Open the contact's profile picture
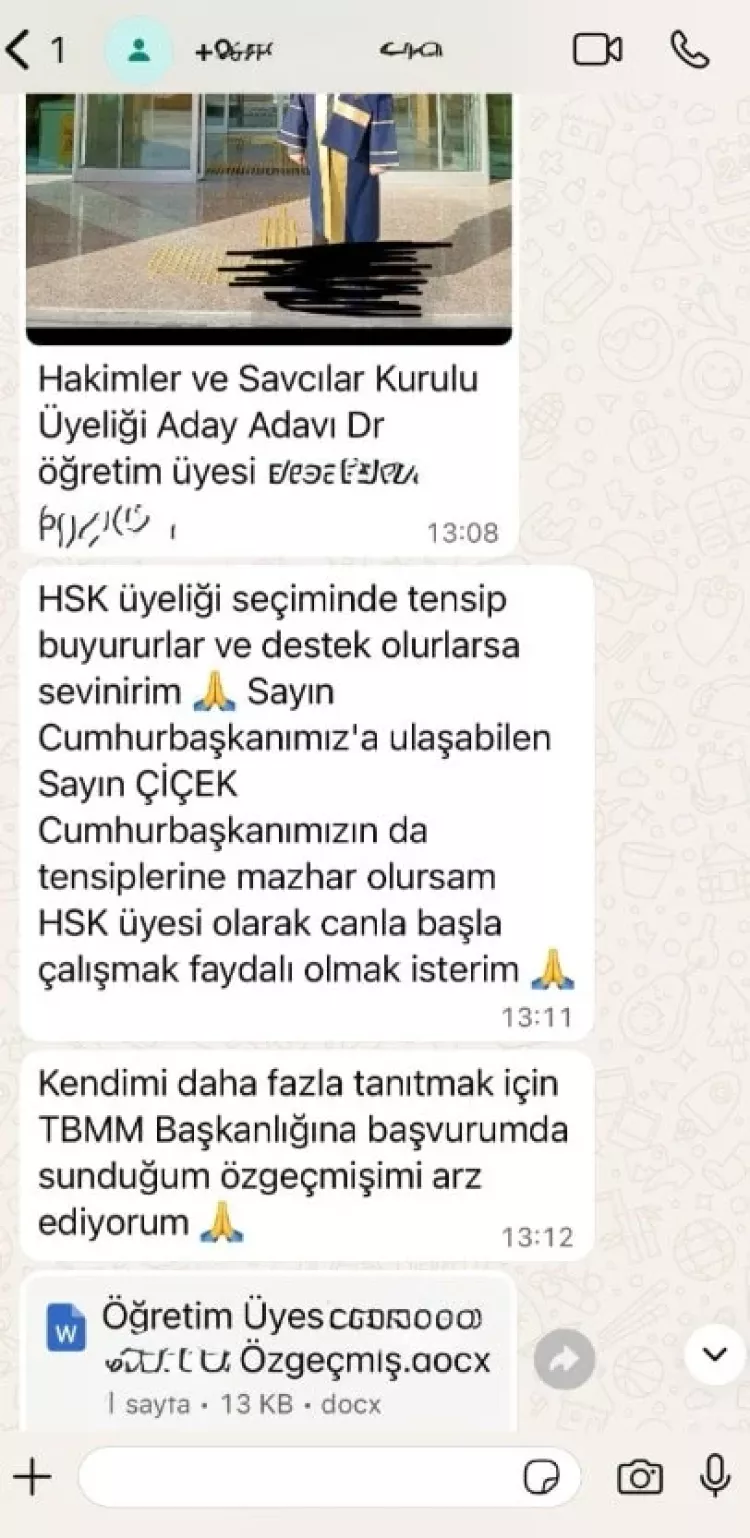The image size is (750, 1538). [139, 50]
